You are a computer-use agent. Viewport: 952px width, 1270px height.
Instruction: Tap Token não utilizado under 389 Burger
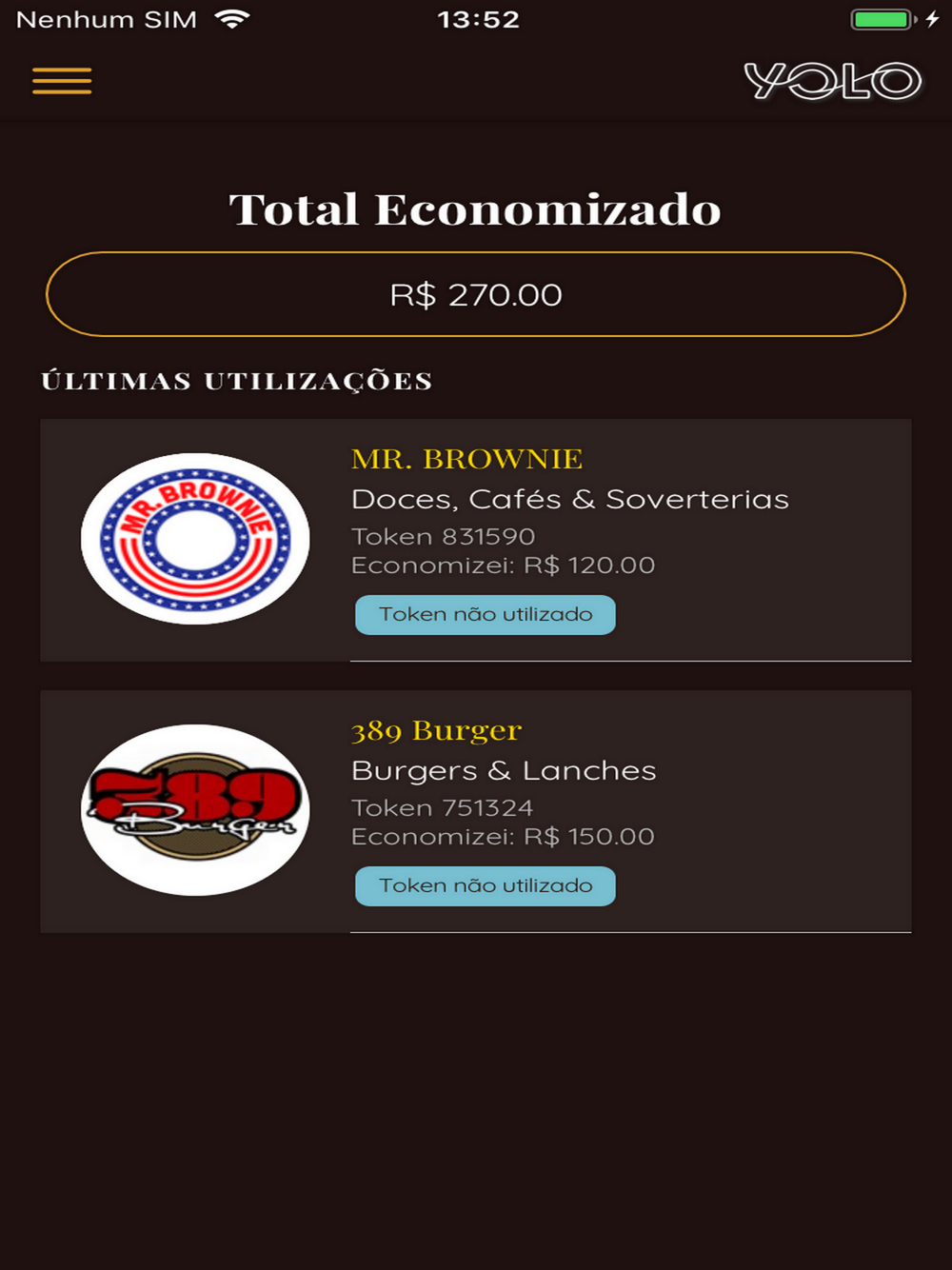[486, 886]
